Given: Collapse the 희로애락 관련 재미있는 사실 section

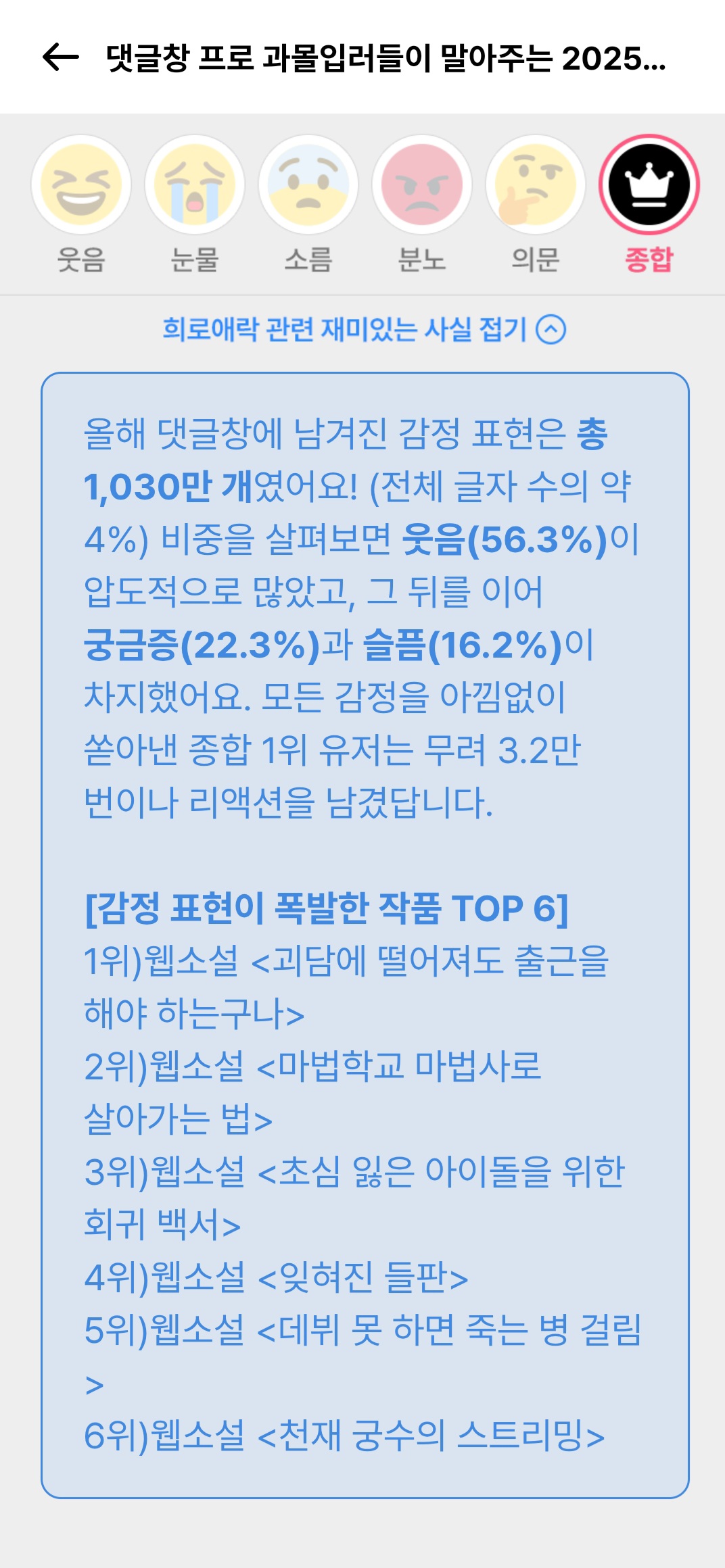Looking at the screenshot, I should pos(364,330).
